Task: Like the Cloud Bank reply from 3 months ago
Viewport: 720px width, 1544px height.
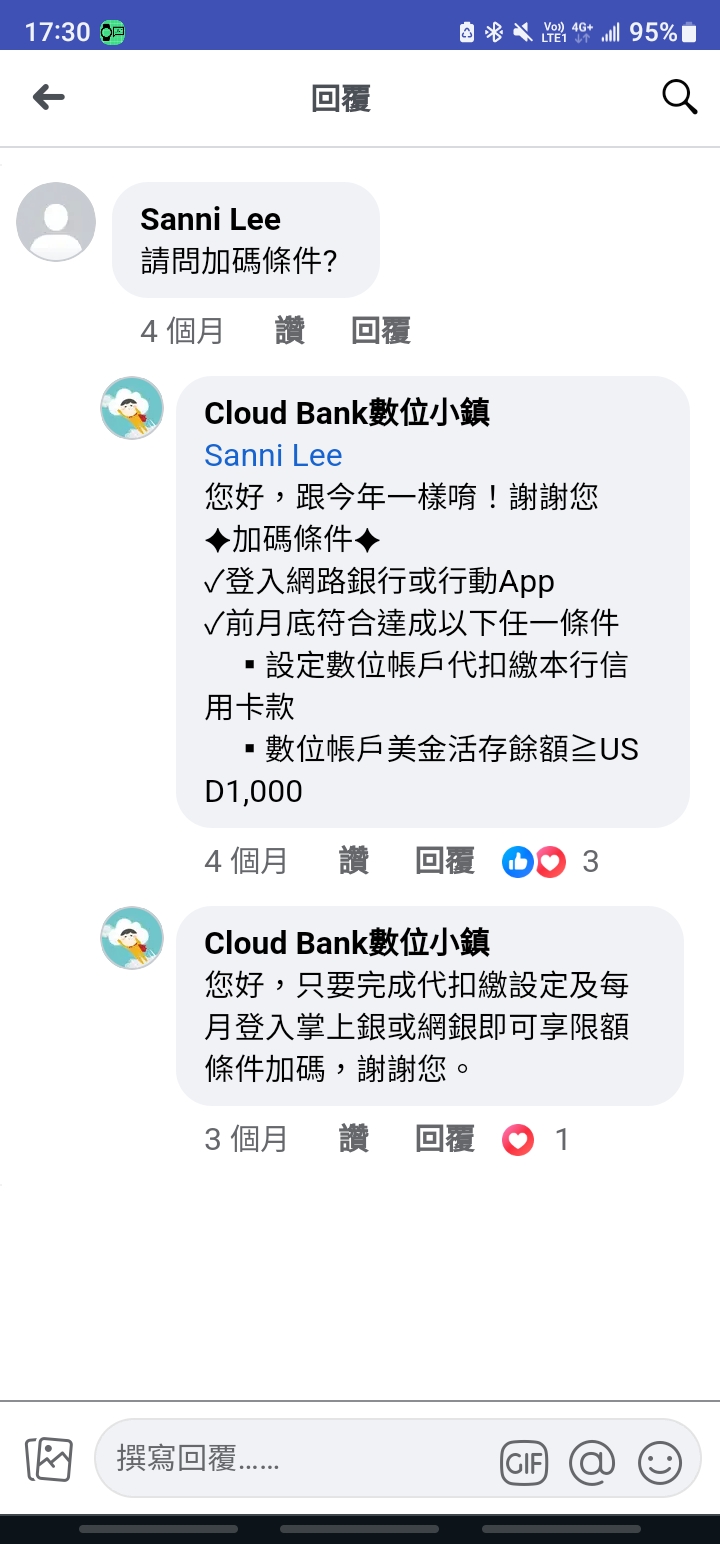Action: (x=354, y=1139)
